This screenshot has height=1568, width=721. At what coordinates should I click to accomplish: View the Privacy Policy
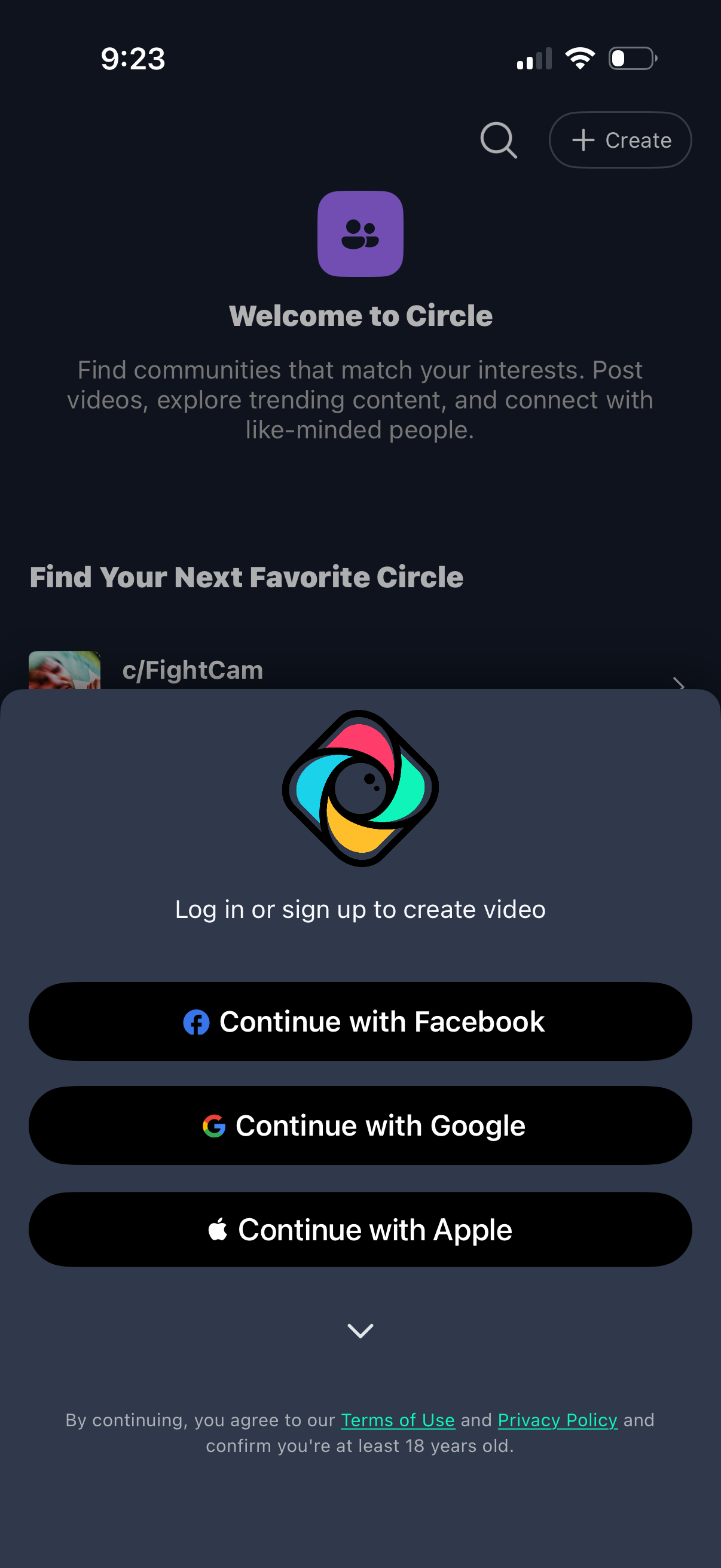point(557,1420)
